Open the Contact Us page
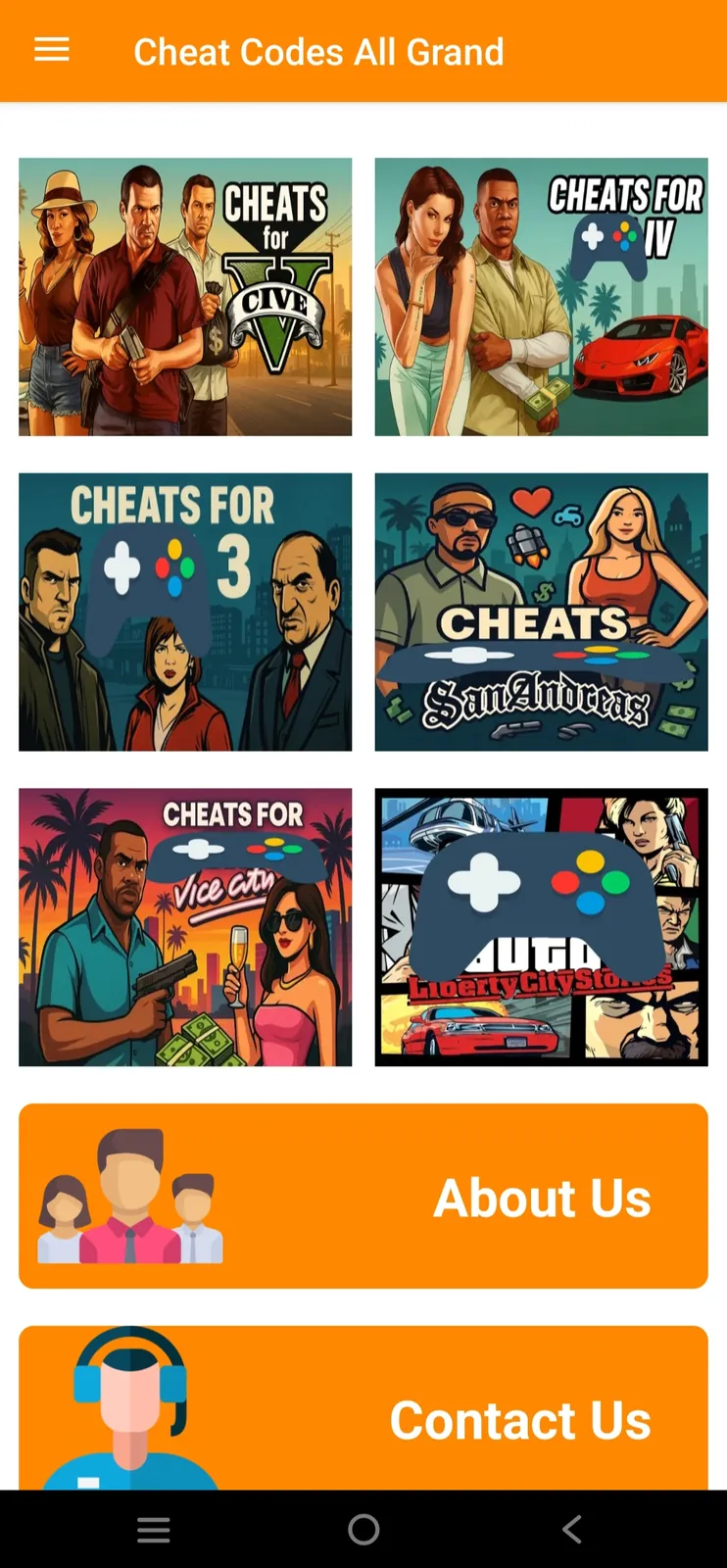The width and height of the screenshot is (727, 1568). coord(520,1419)
